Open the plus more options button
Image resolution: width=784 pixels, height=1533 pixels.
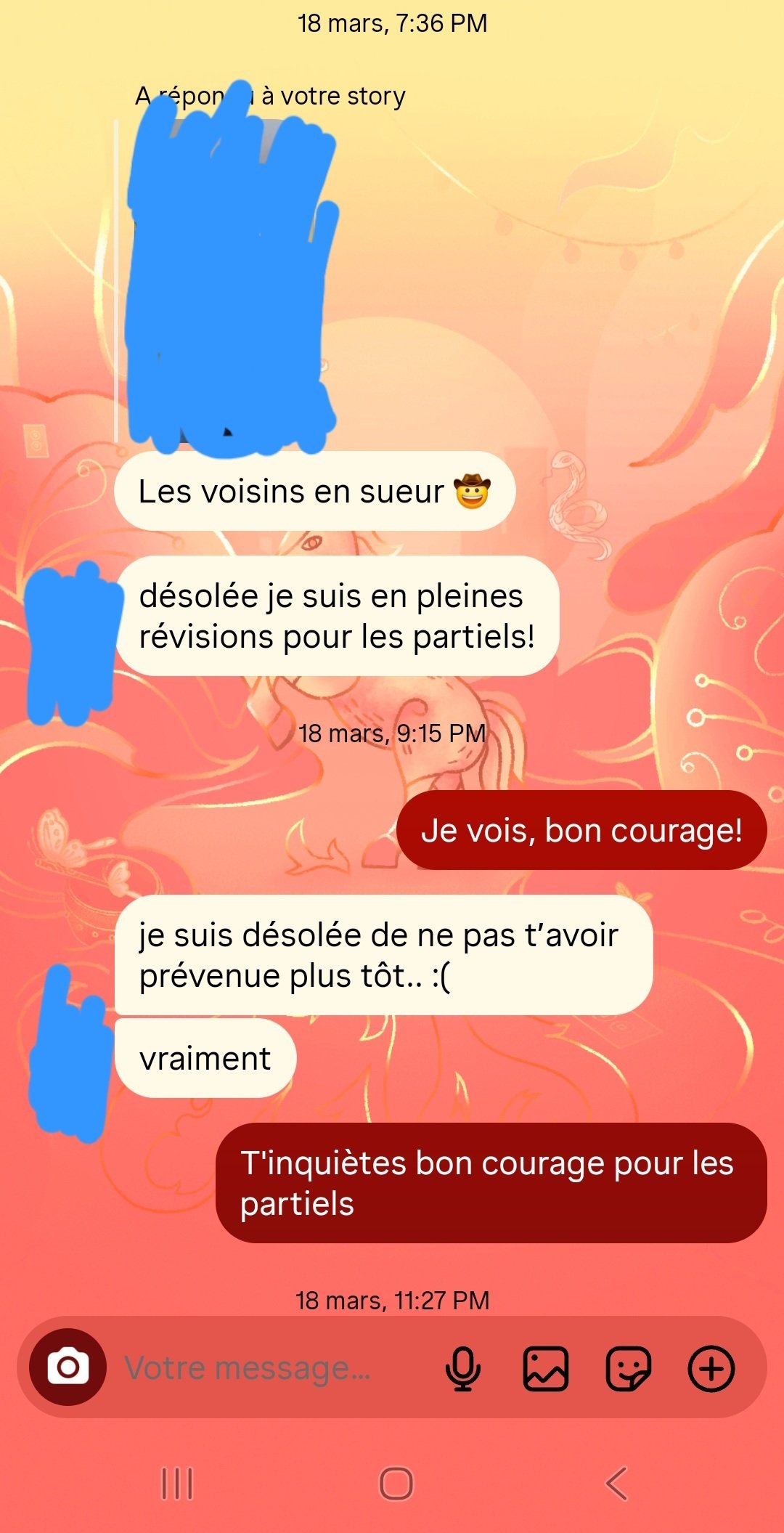(x=711, y=1368)
